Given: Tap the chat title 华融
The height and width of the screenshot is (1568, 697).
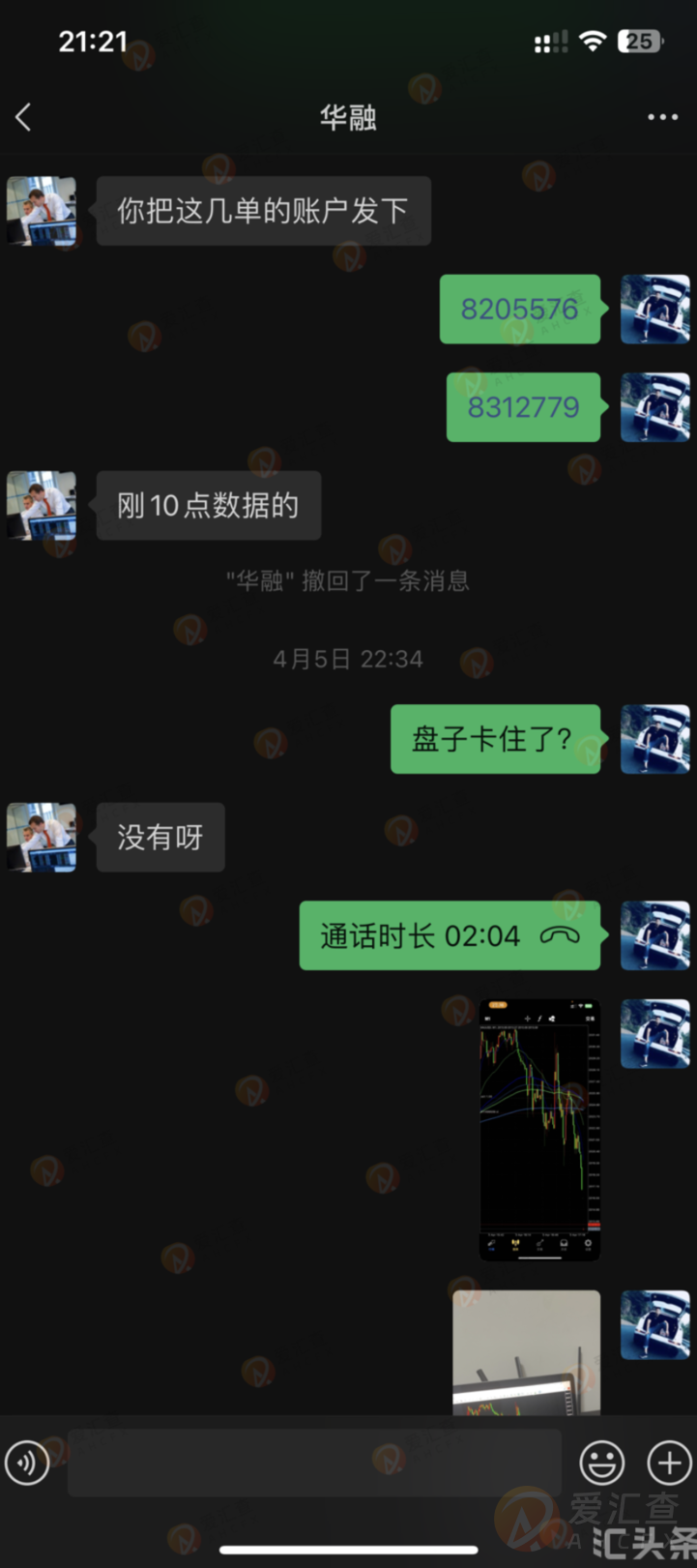Looking at the screenshot, I should [348, 116].
